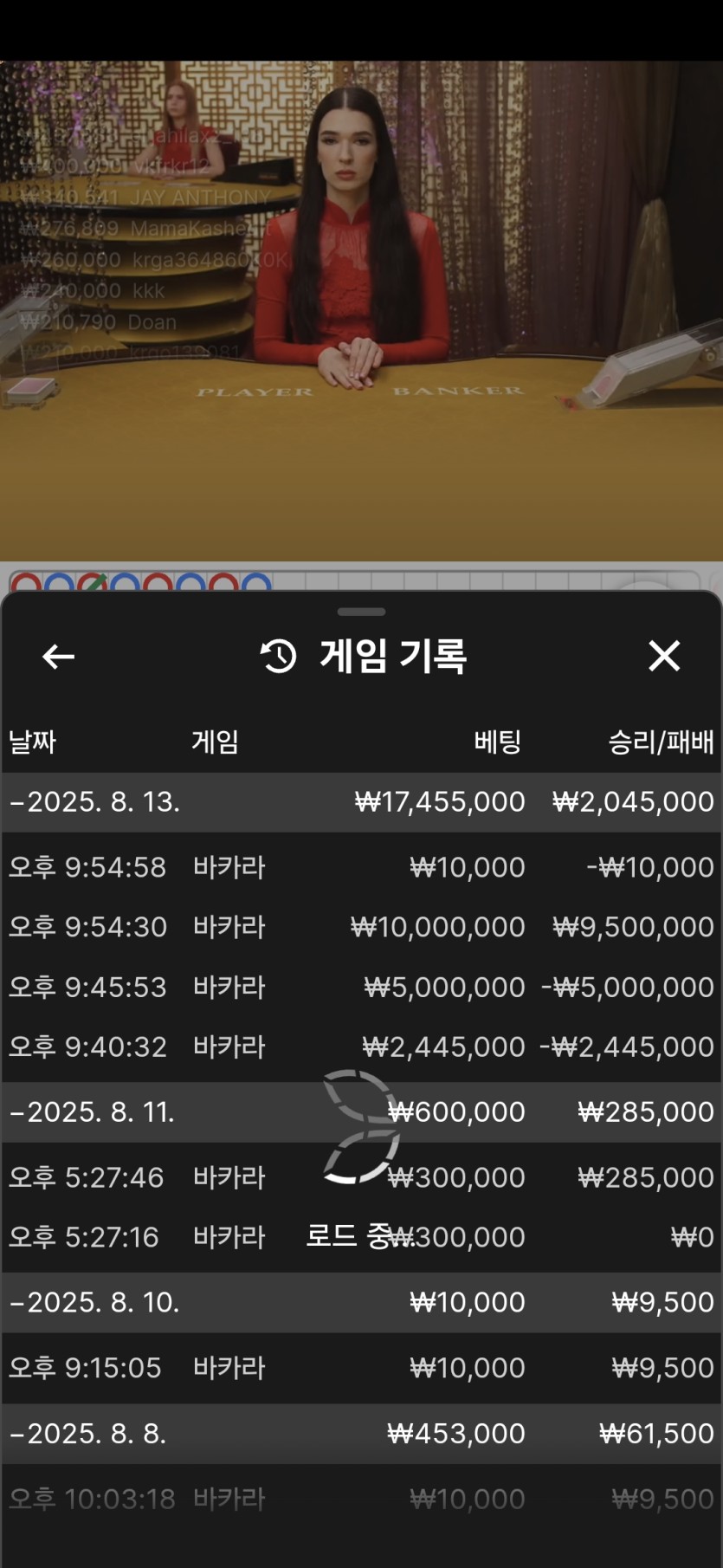Open the 오후 9:40:32 바카라 record
723x1568 pixels.
click(361, 1046)
